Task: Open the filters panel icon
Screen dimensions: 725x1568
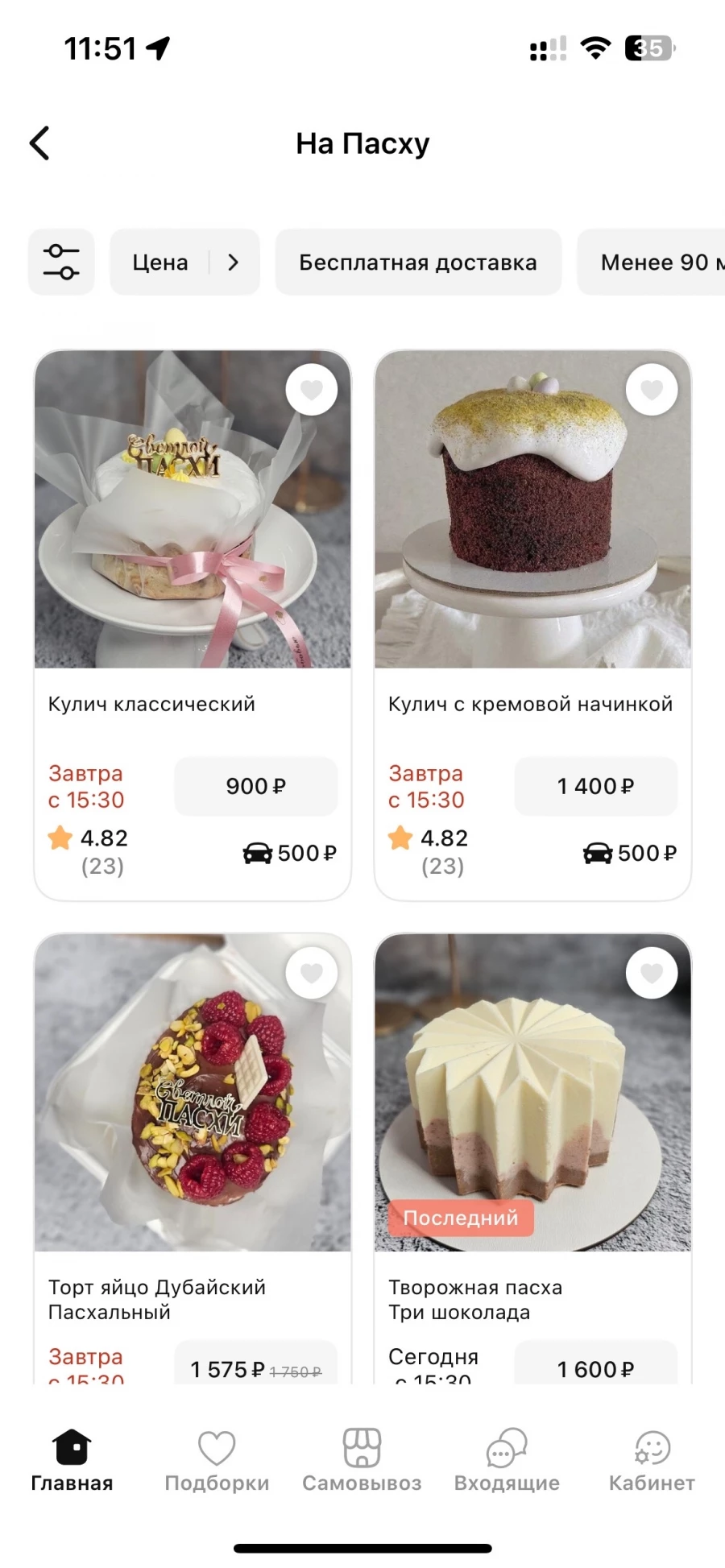Action: (x=61, y=262)
